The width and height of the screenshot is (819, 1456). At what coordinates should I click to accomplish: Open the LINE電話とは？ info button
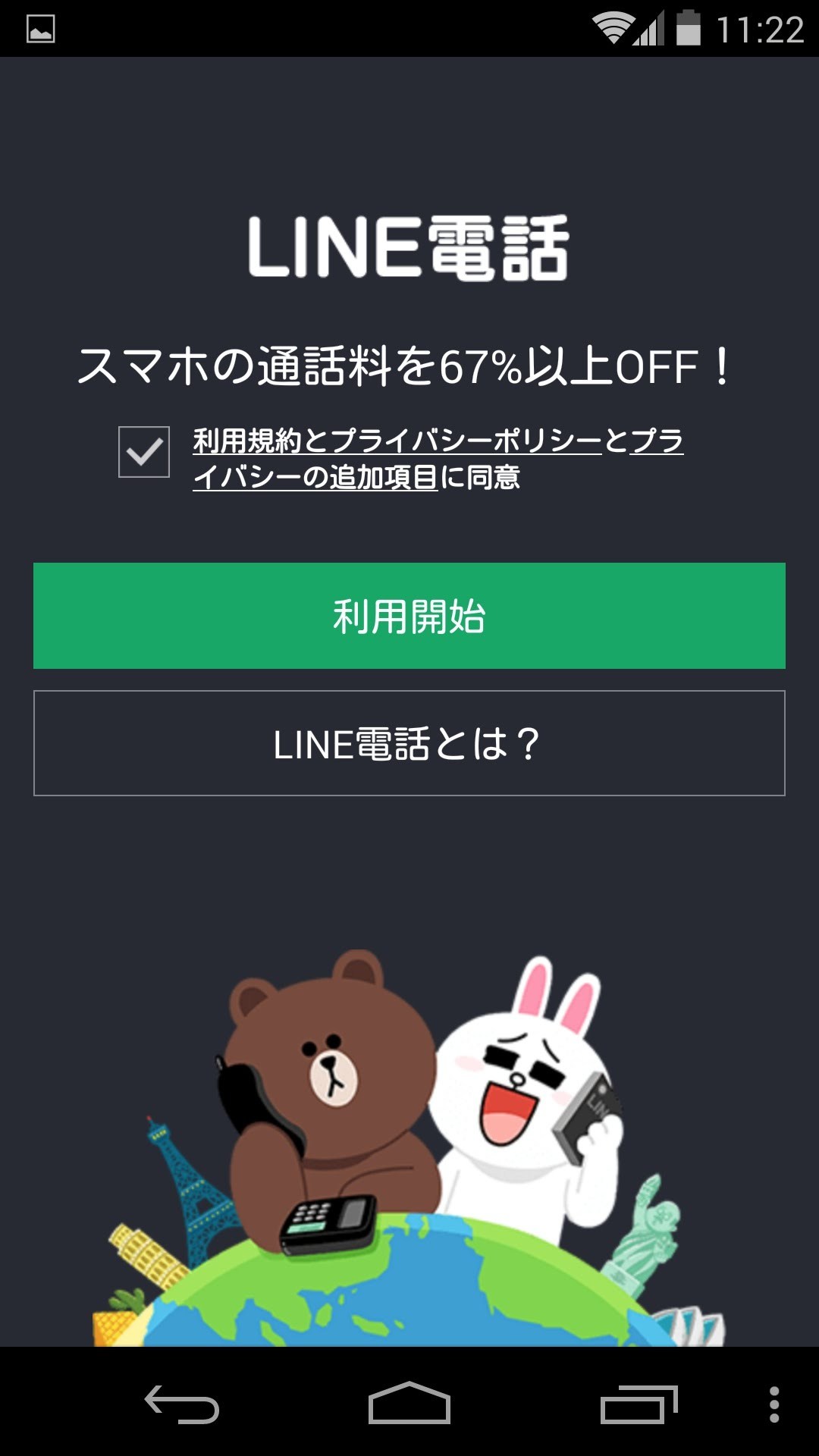pyautogui.click(x=409, y=743)
